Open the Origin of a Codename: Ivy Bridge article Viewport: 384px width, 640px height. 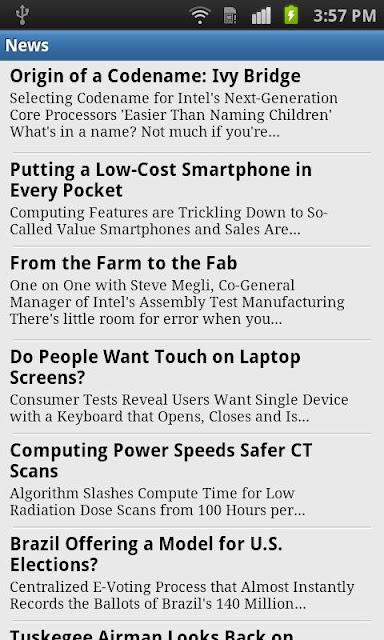pyautogui.click(x=192, y=107)
